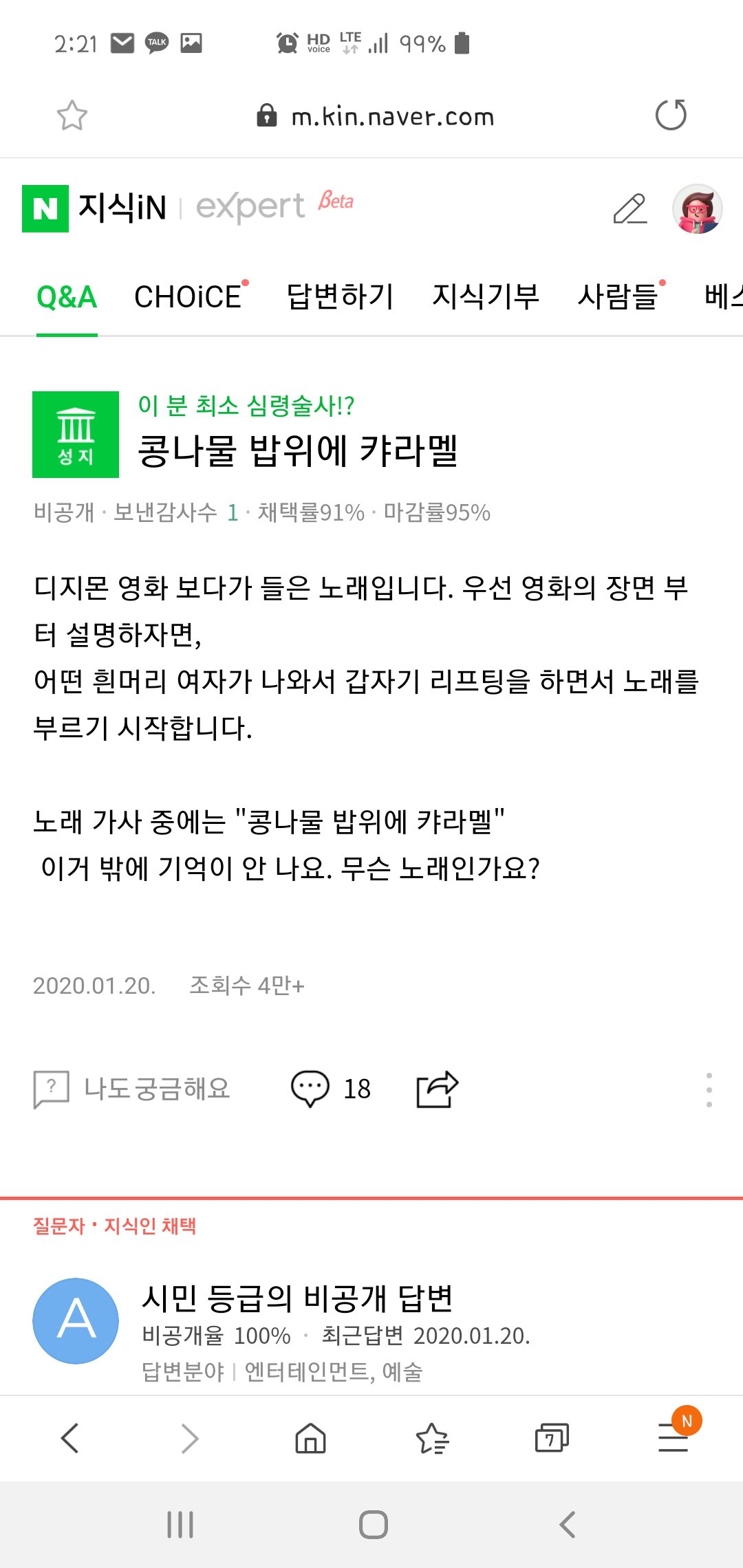Tap the 나도 궁금해요 button

pyautogui.click(x=132, y=1089)
